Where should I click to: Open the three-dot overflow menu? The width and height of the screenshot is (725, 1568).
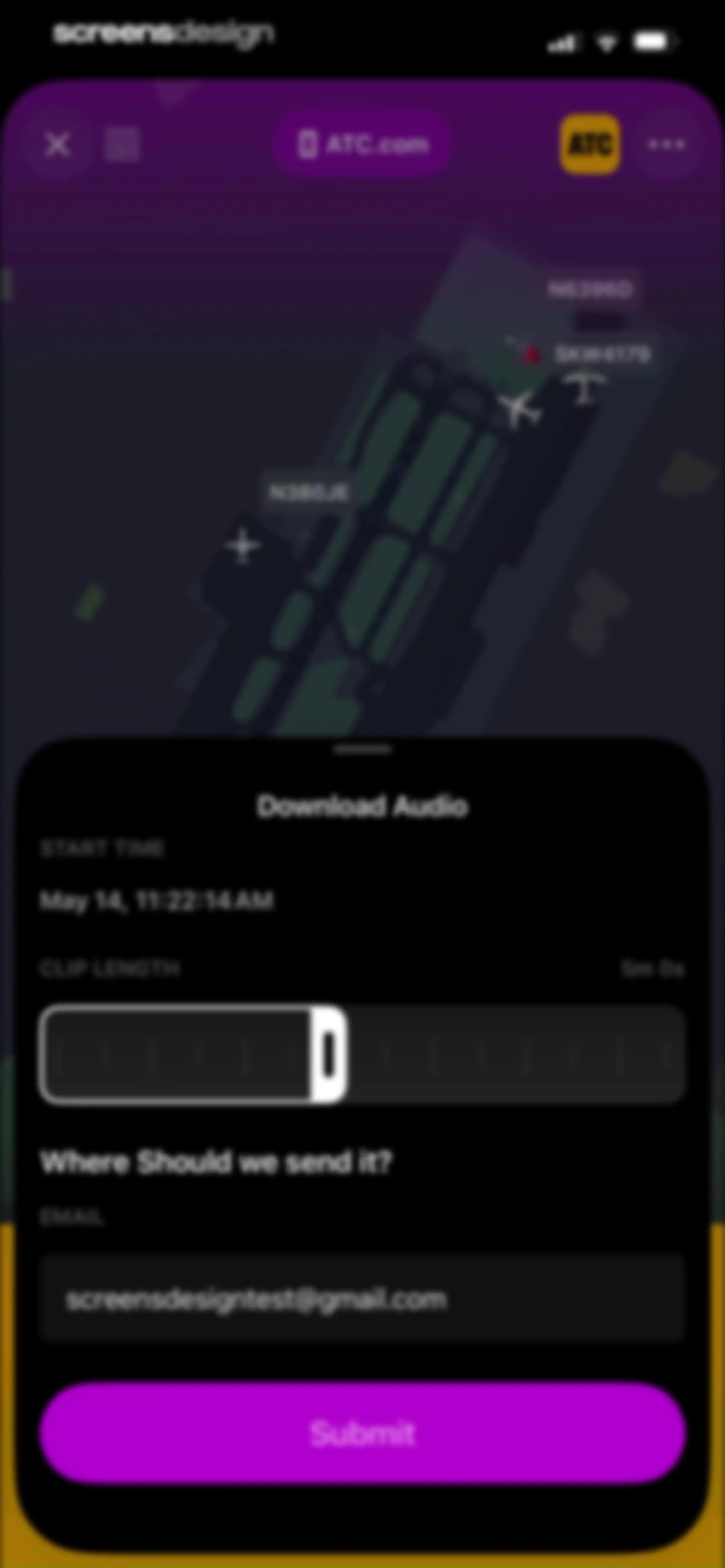click(x=667, y=145)
